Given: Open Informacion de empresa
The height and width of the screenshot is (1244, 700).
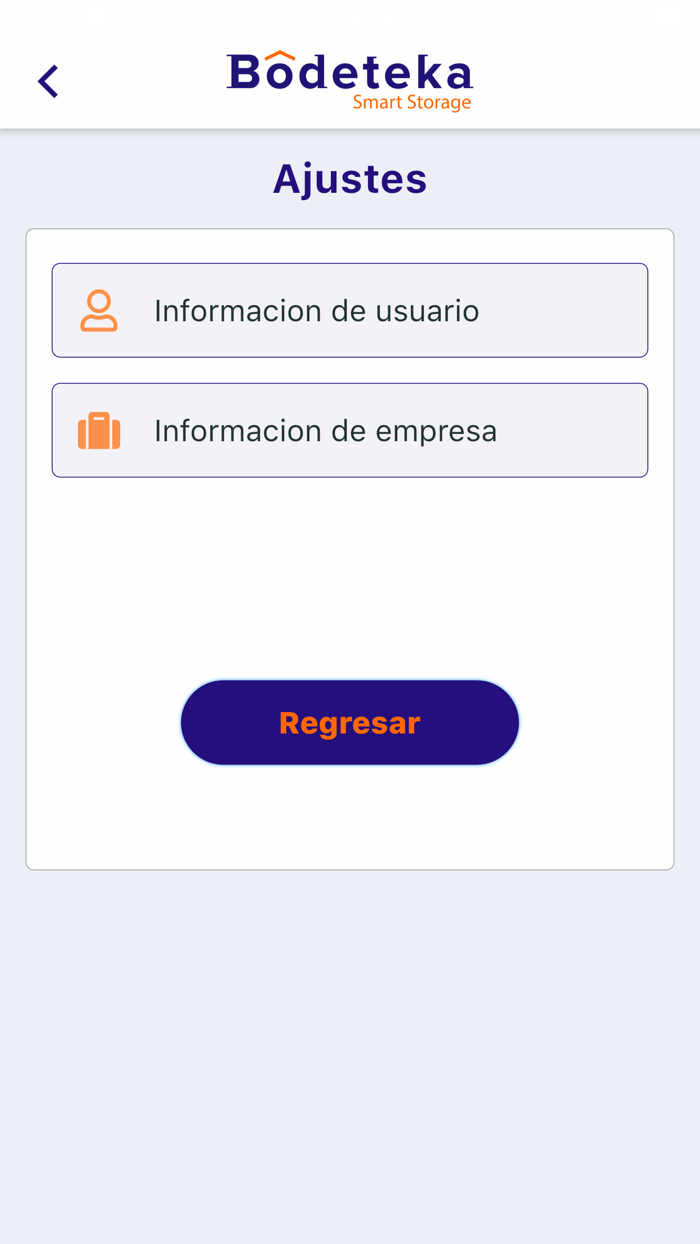Looking at the screenshot, I should (350, 430).
